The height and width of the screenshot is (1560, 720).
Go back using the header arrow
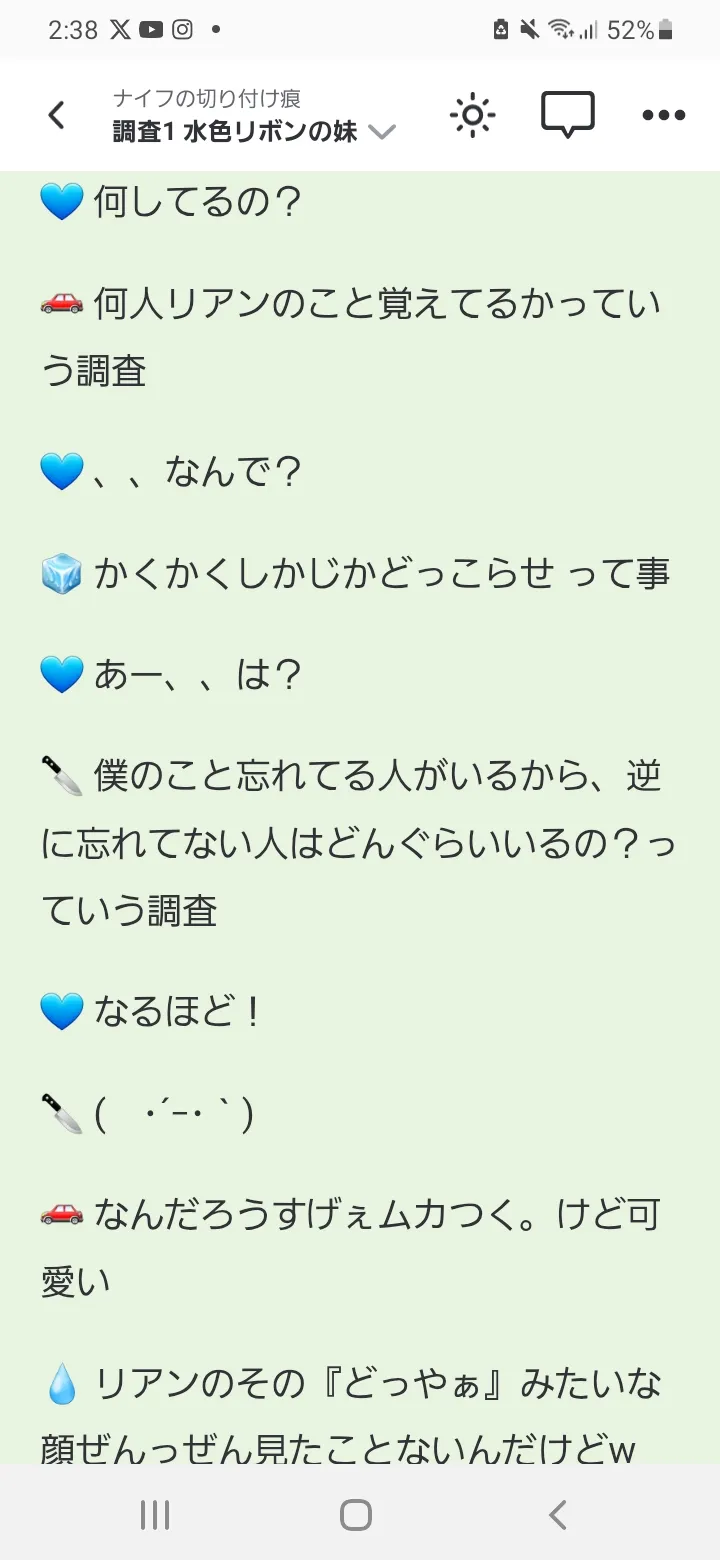[x=57, y=115]
